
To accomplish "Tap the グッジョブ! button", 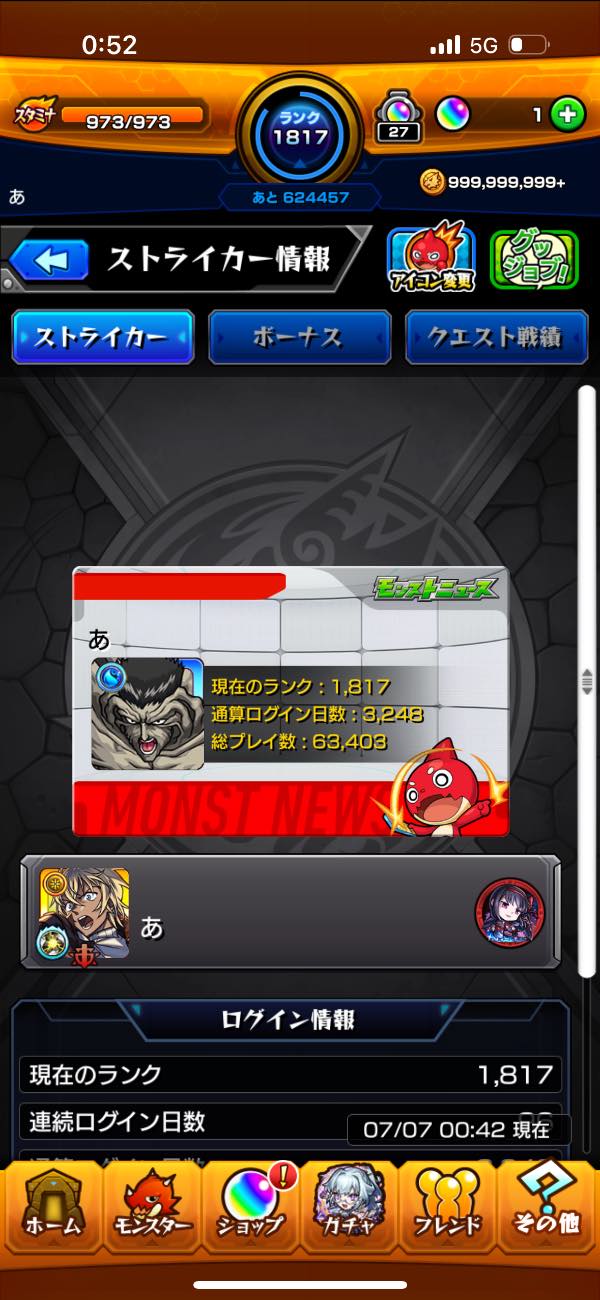I will tap(534, 260).
